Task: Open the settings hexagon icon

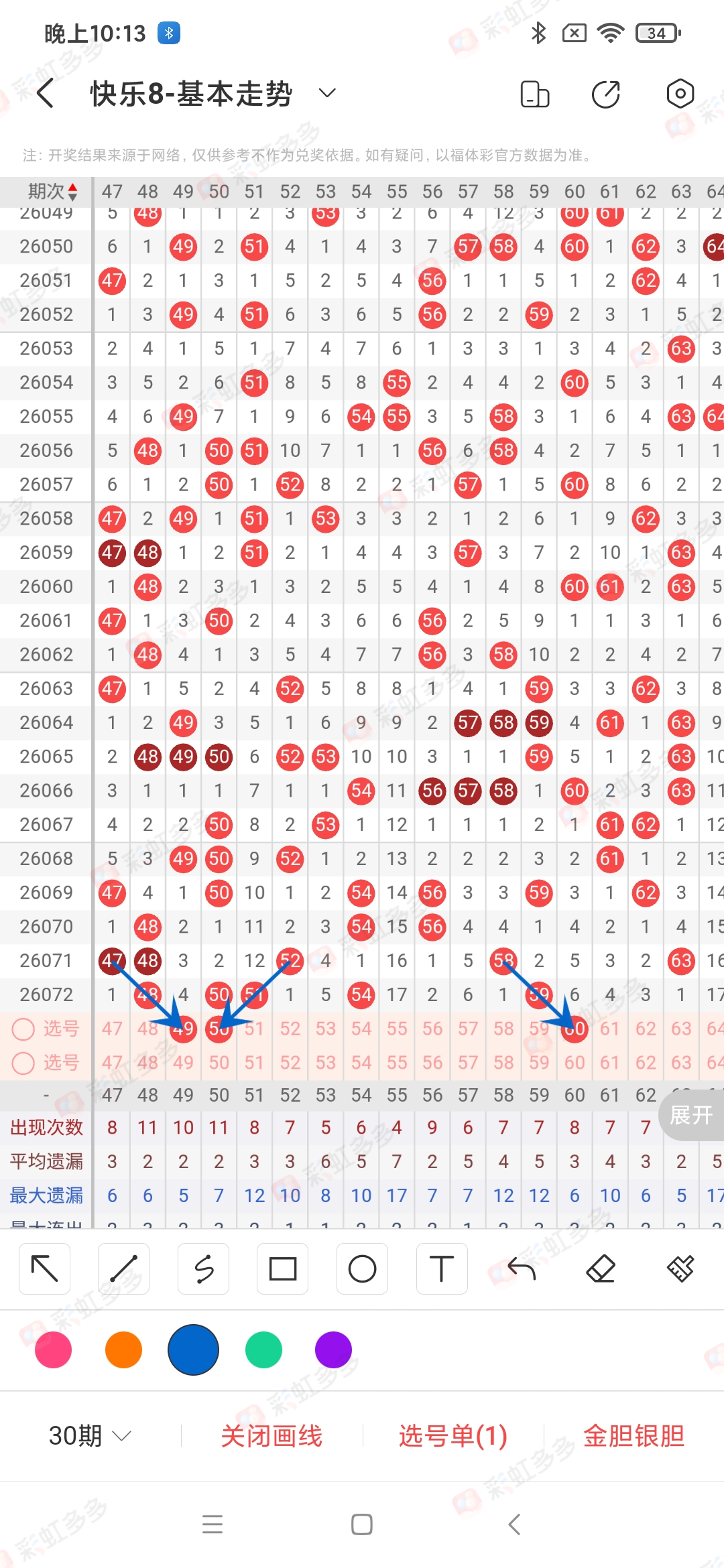Action: point(680,94)
